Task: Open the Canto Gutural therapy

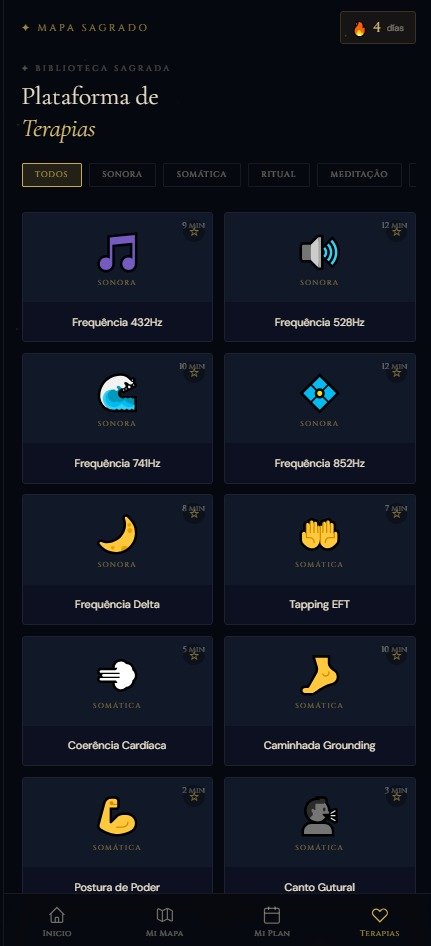Action: pos(320,836)
